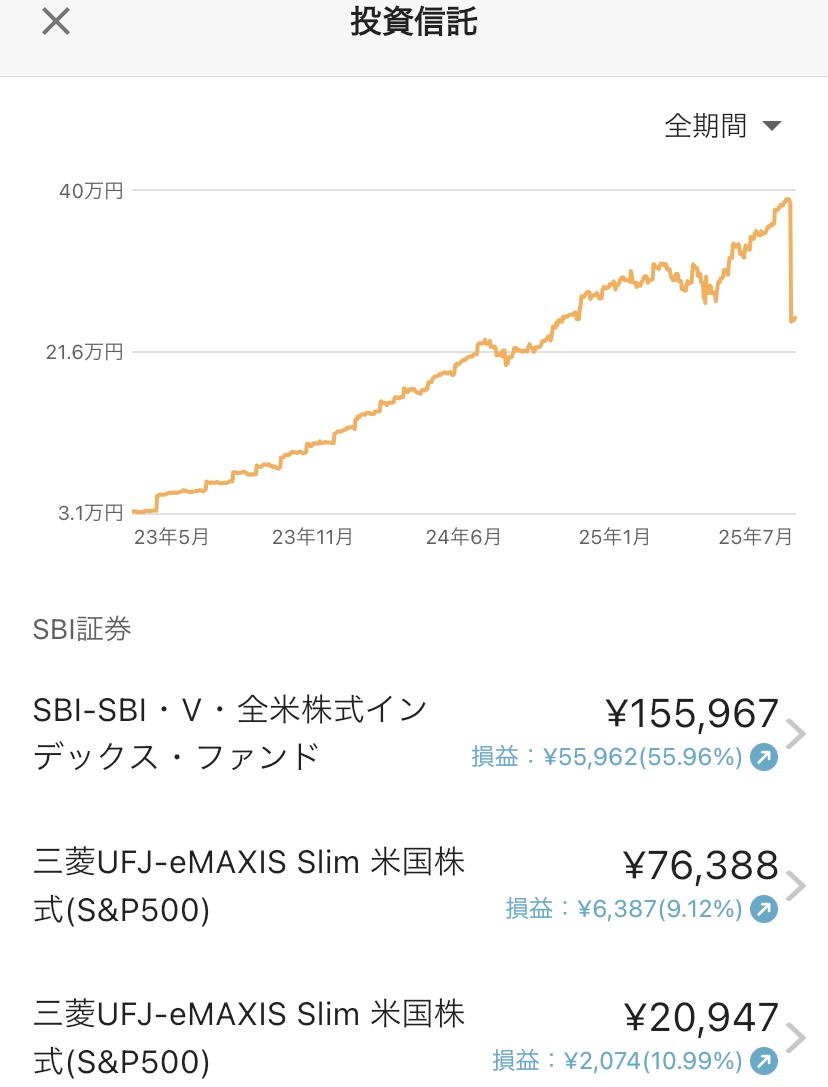The width and height of the screenshot is (828, 1087).
Task: Open the 全期間 period dropdown
Action: pos(722,126)
